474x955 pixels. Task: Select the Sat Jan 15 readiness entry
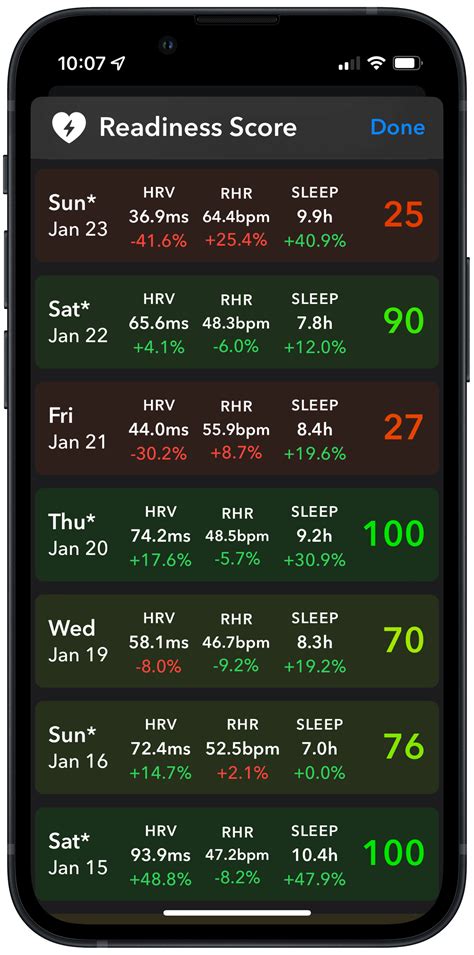pos(237,854)
